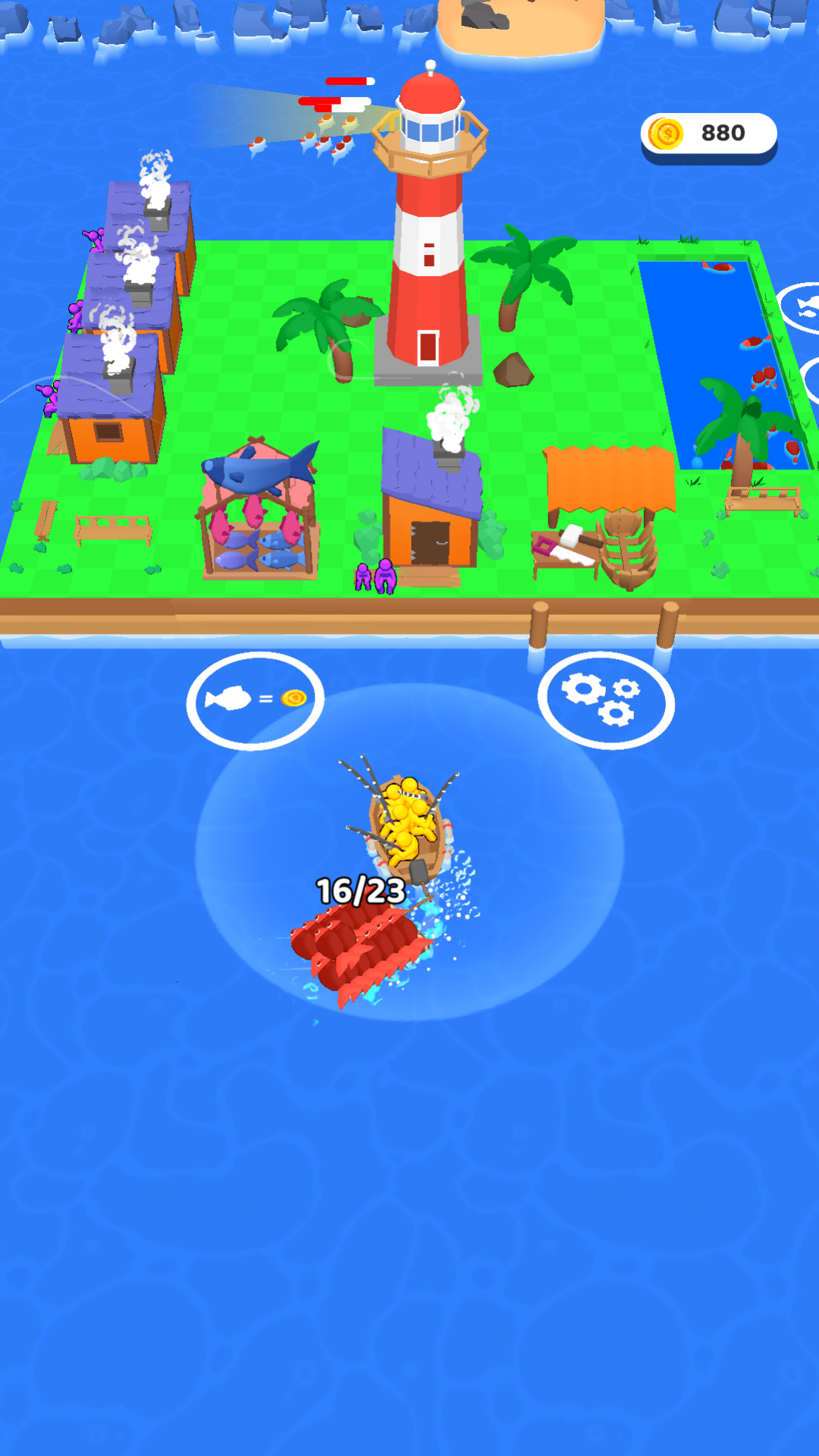The width and height of the screenshot is (819, 1456).
Task: Tap the sell fish for coins circle
Action: coord(256,700)
